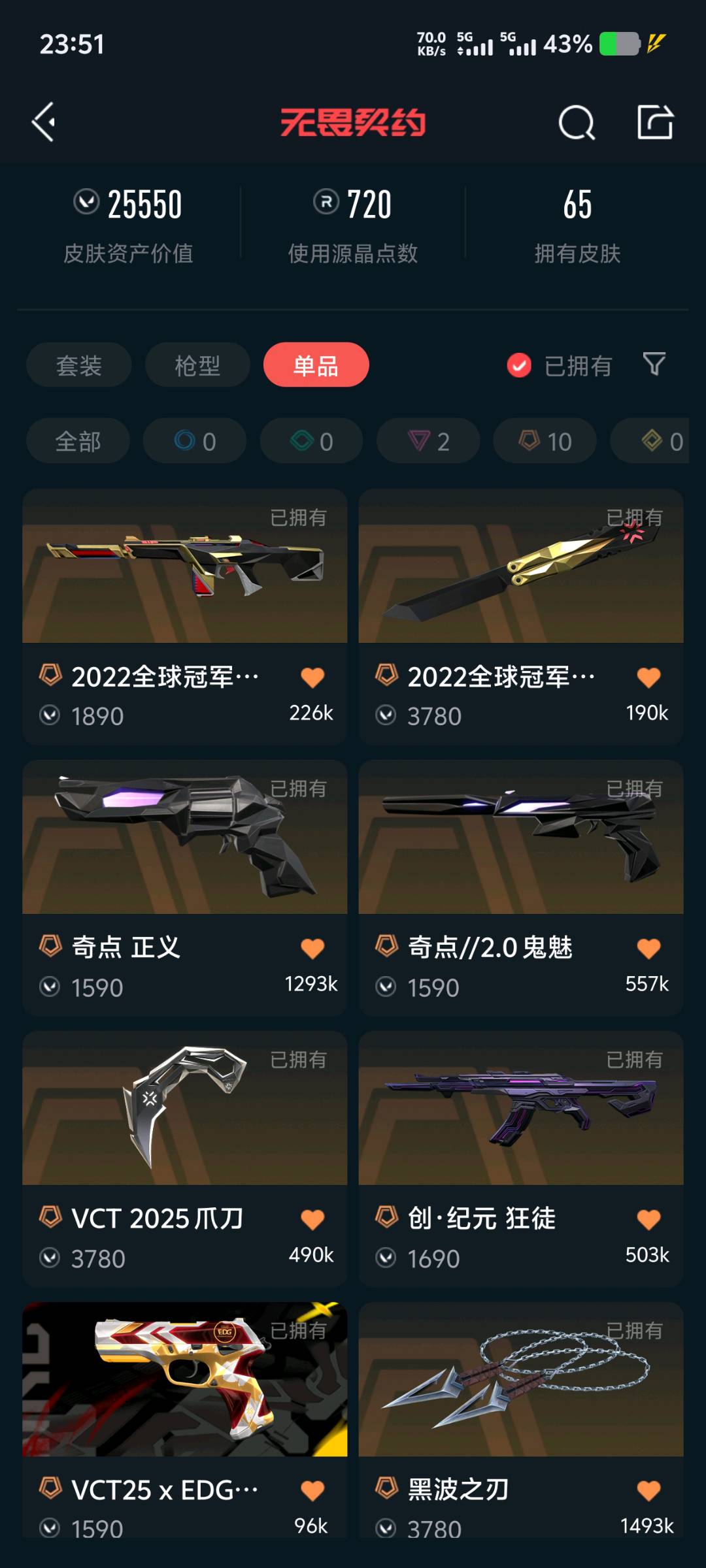Open the VCT25 x EDG pistol card

click(184, 1392)
